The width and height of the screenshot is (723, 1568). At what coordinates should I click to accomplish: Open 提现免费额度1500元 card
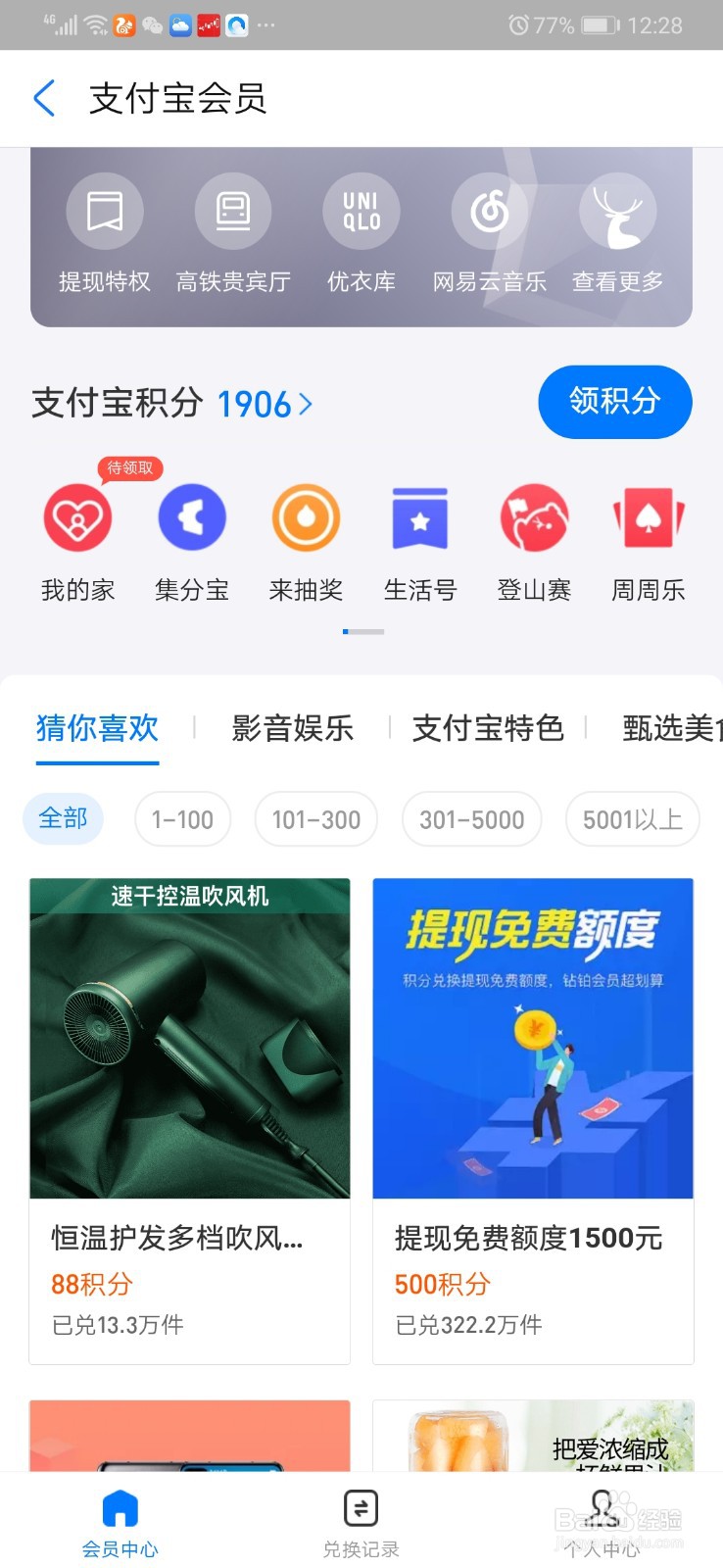tap(533, 1121)
